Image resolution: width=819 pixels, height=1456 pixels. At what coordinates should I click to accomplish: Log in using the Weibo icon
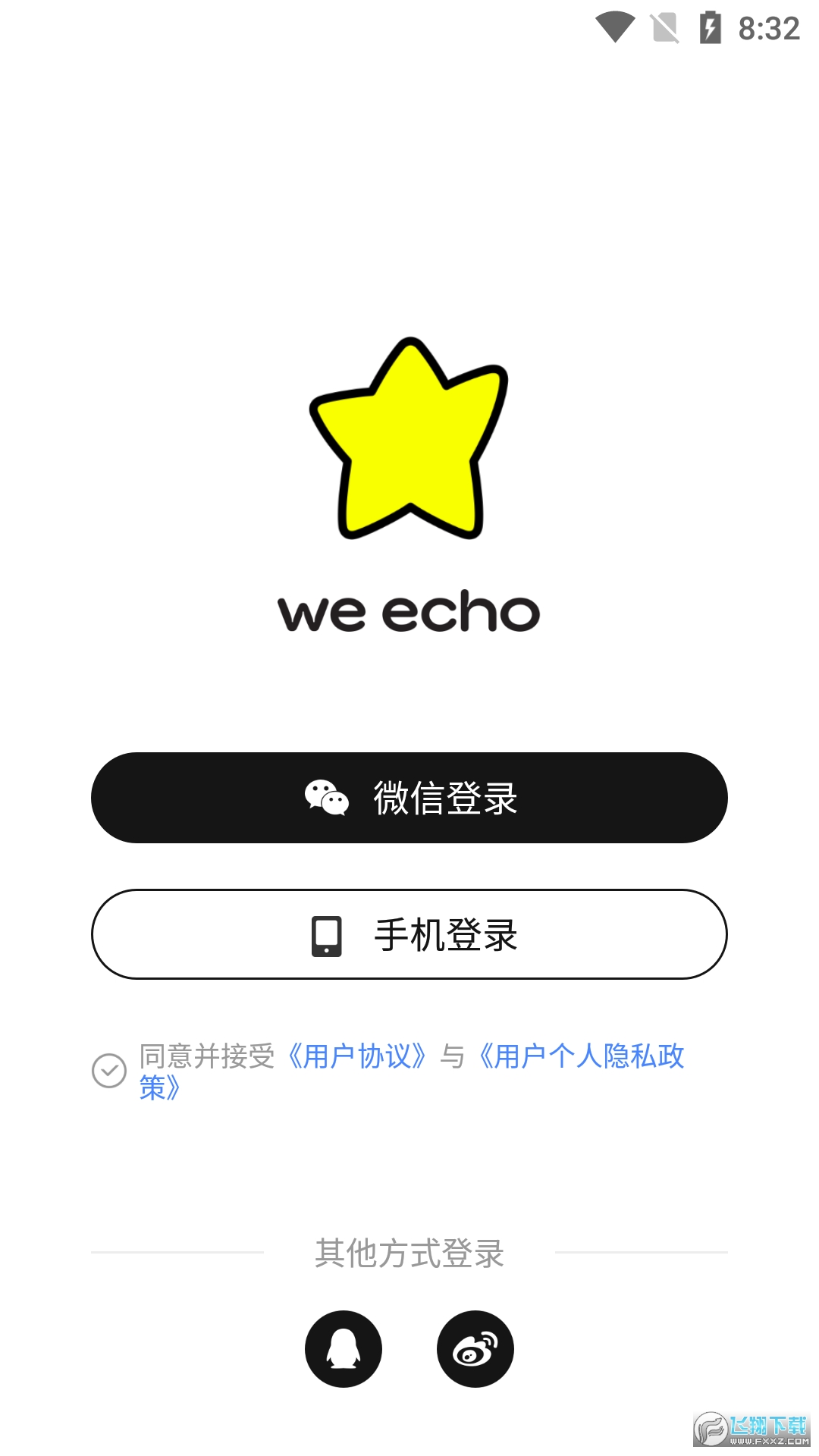click(475, 1349)
